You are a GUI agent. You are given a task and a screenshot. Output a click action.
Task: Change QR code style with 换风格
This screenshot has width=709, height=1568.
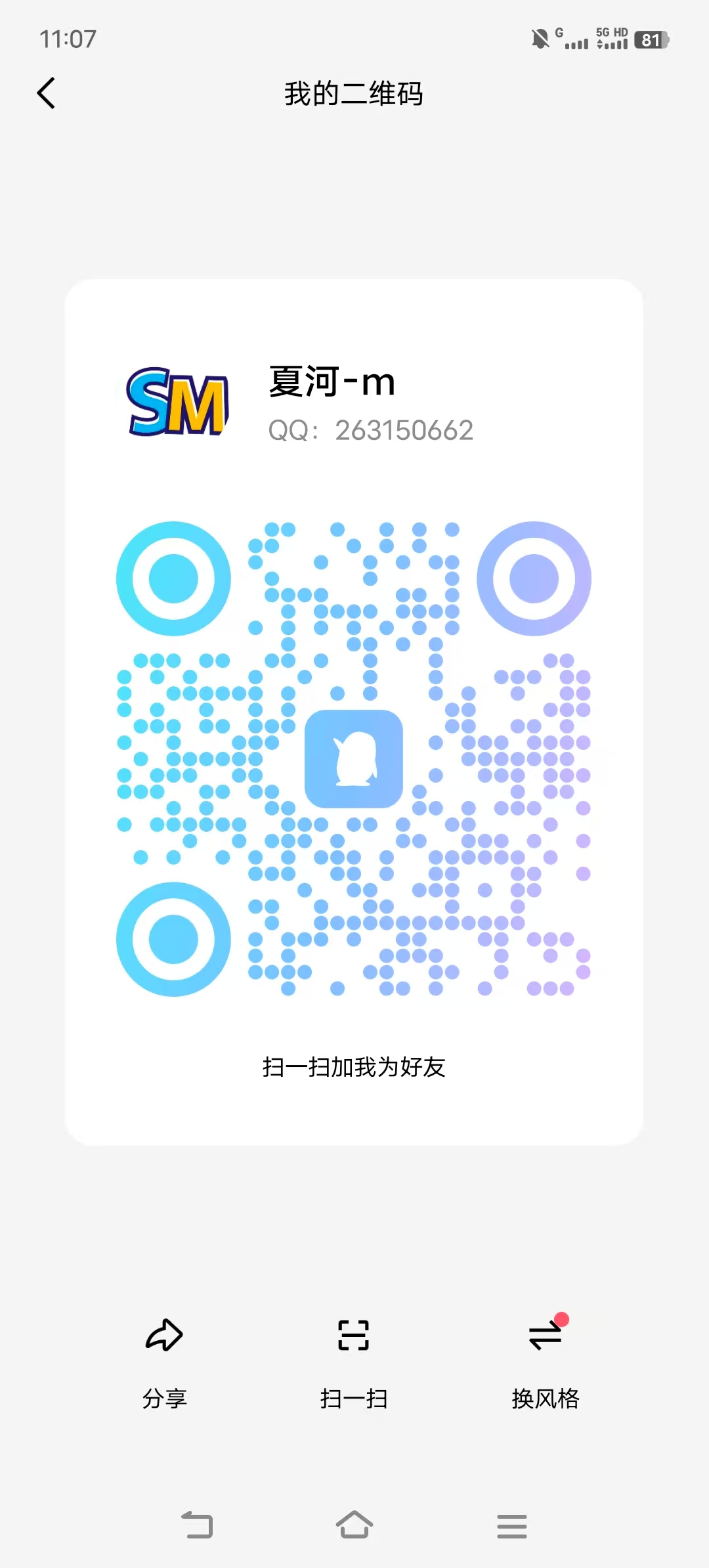coord(545,1361)
